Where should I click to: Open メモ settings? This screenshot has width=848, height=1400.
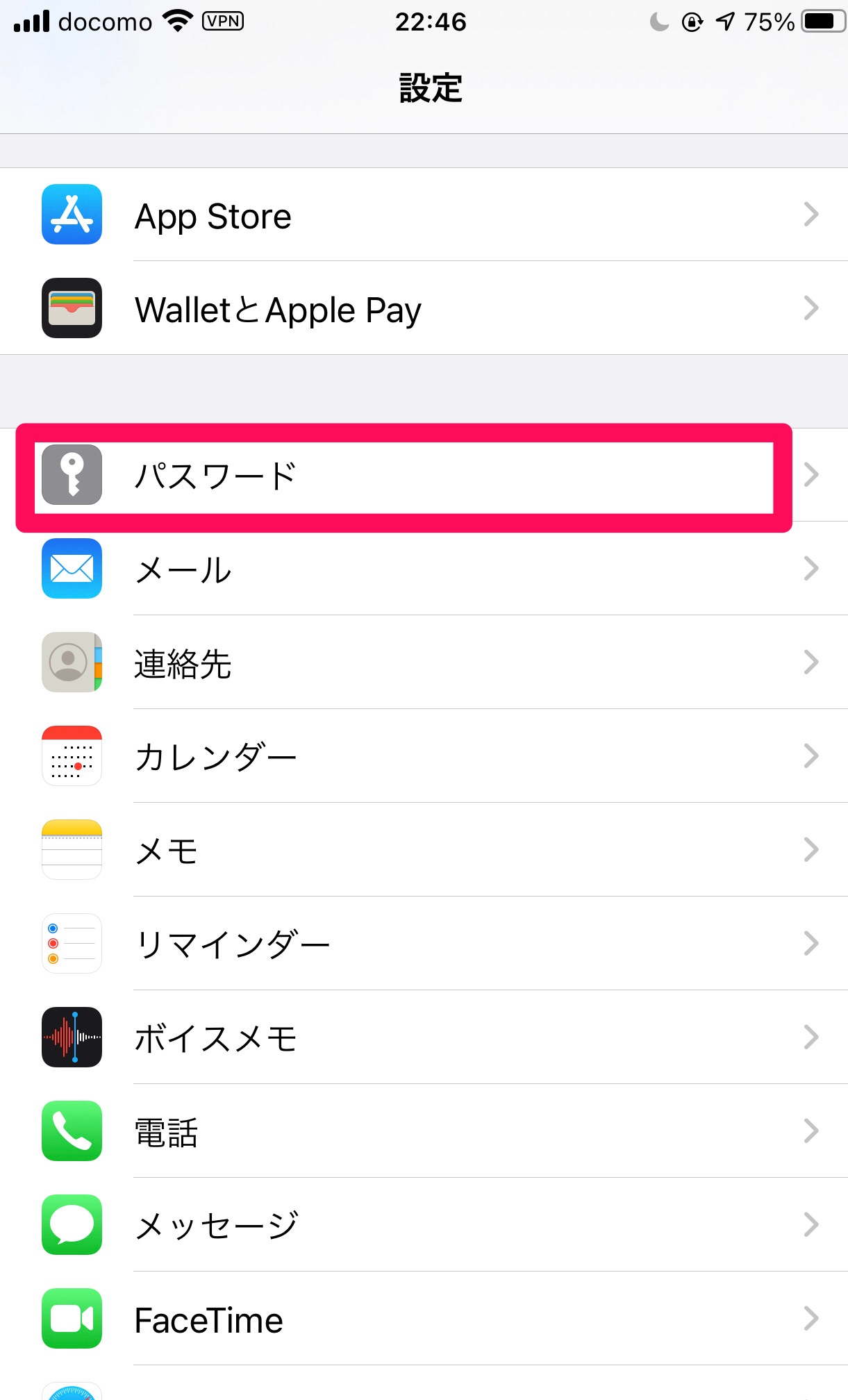[x=424, y=850]
